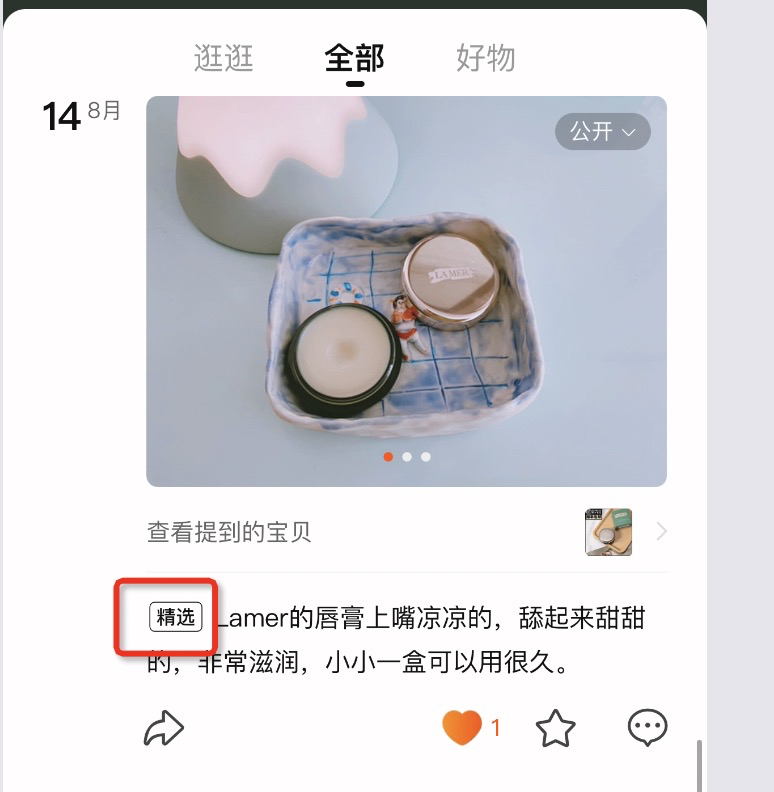Open the Lamer lip balm photo

click(406, 300)
